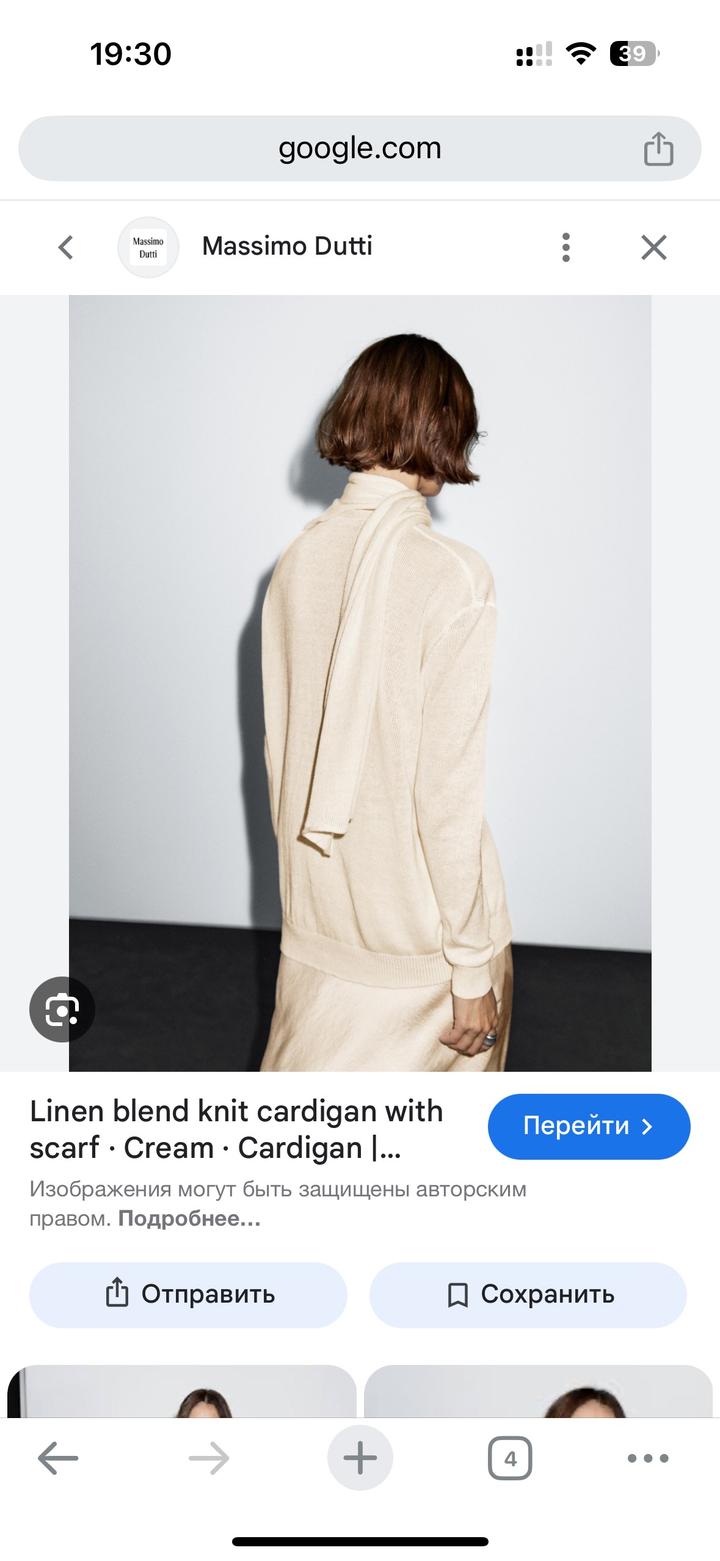Collapse the result panel with the X
The height and width of the screenshot is (1561, 720).
653,246
